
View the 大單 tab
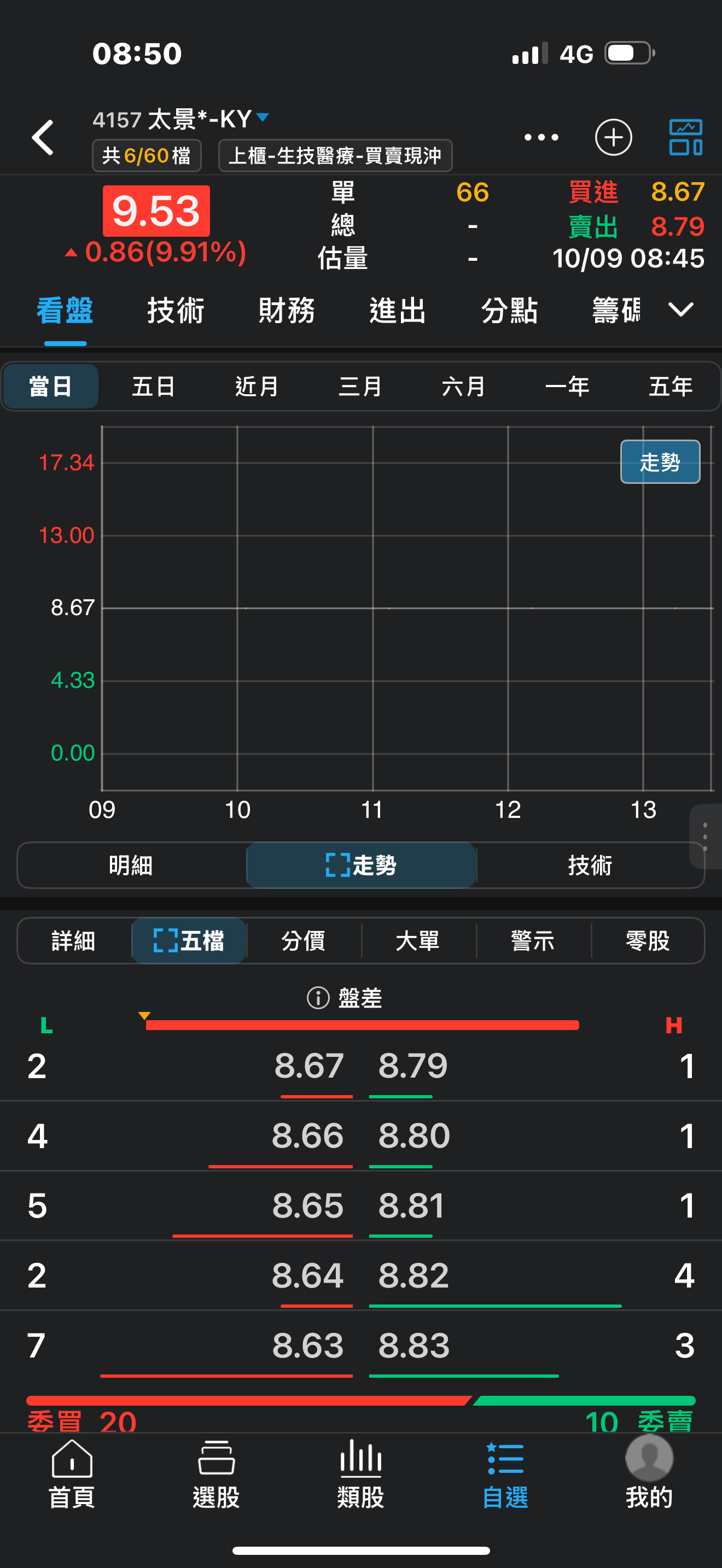418,941
